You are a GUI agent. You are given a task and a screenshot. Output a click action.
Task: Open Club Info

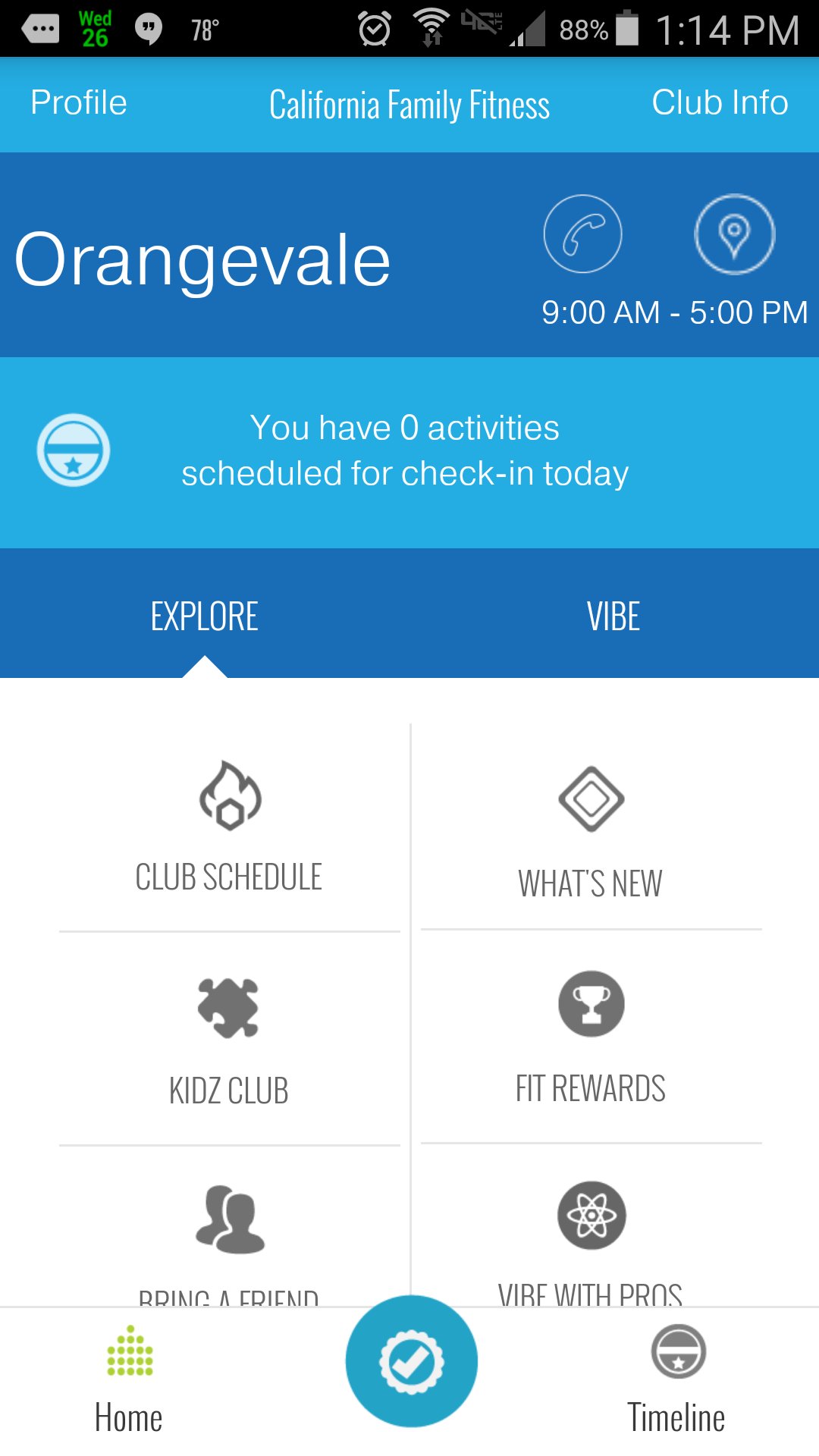719,102
